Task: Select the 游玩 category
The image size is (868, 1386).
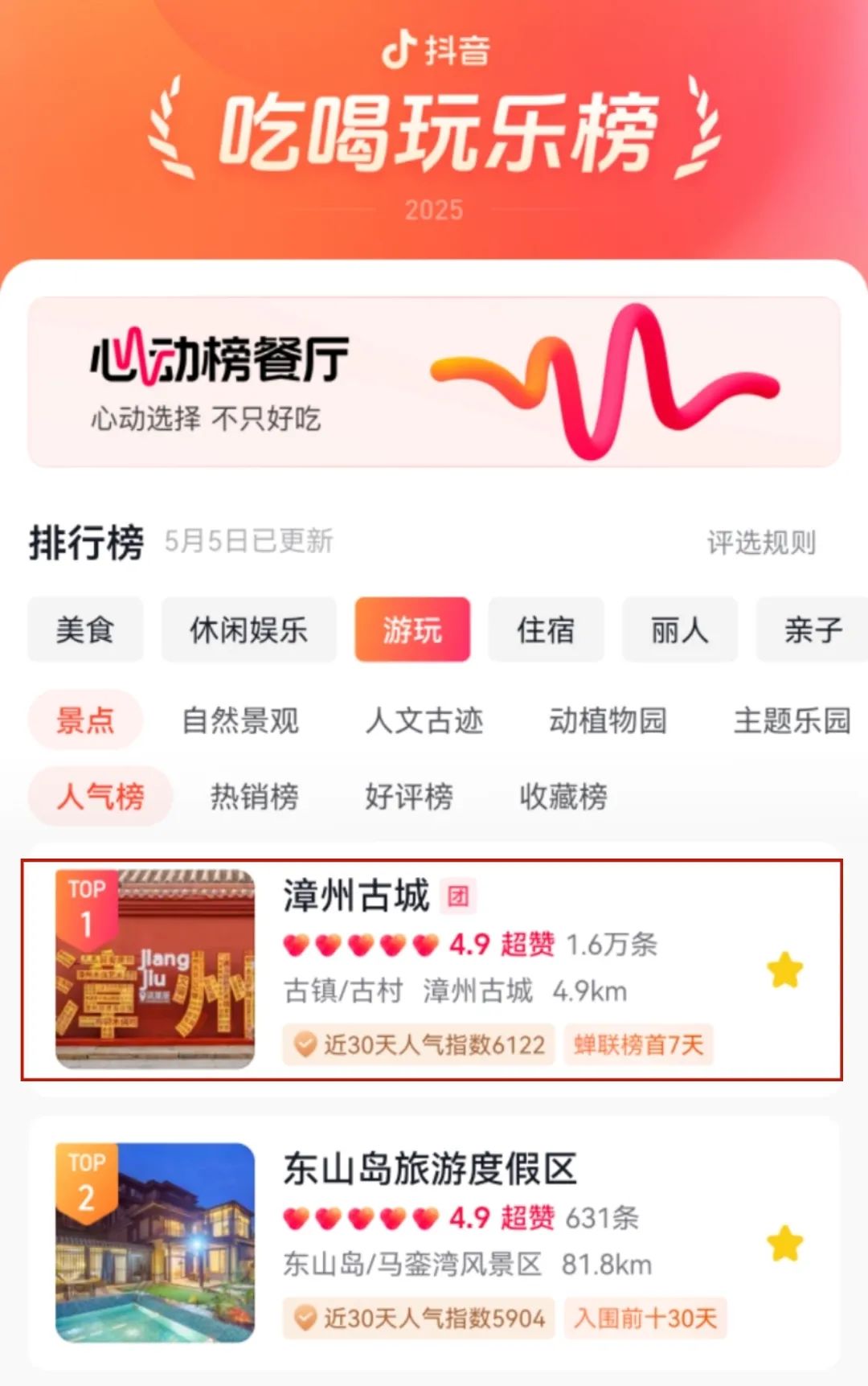Action: 412,629
